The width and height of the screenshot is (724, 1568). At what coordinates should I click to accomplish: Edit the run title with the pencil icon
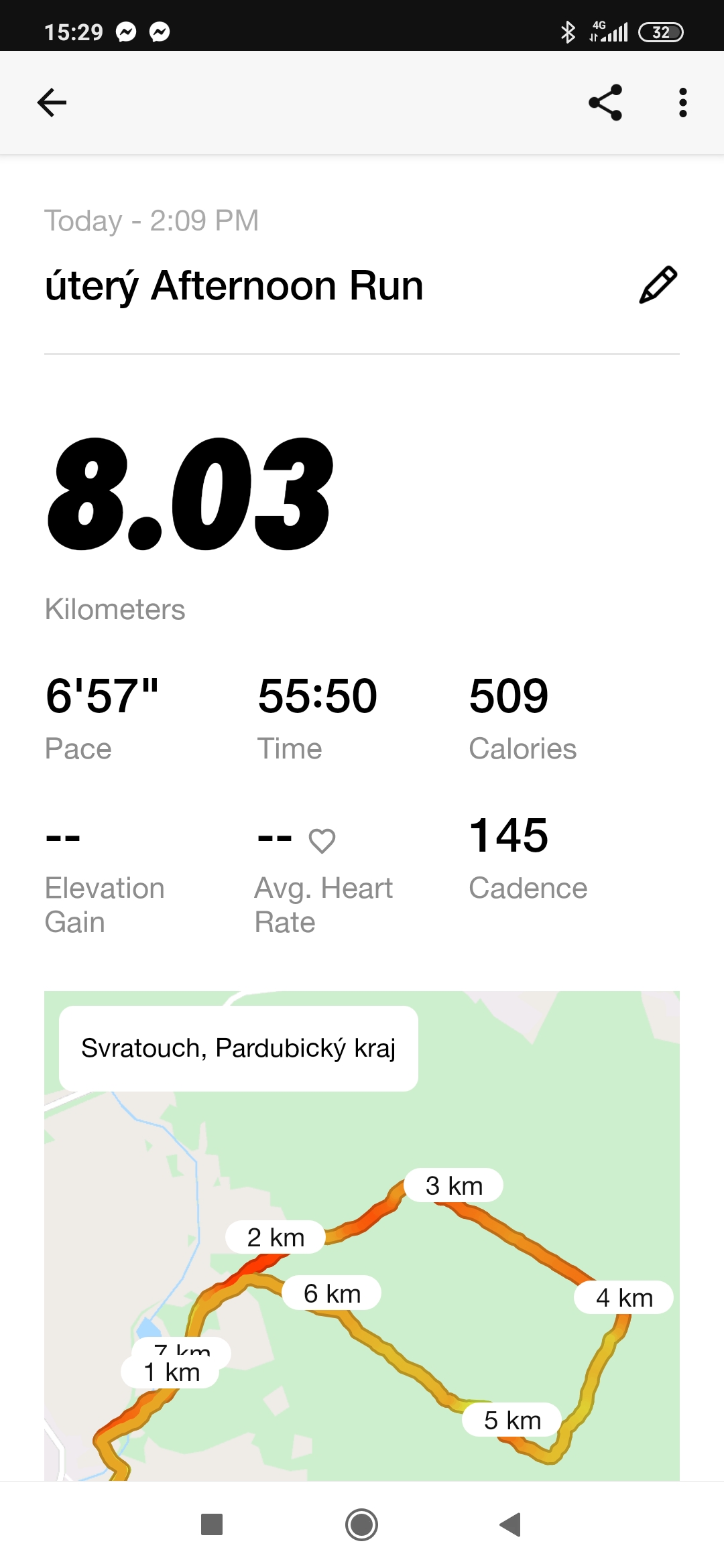pos(658,285)
